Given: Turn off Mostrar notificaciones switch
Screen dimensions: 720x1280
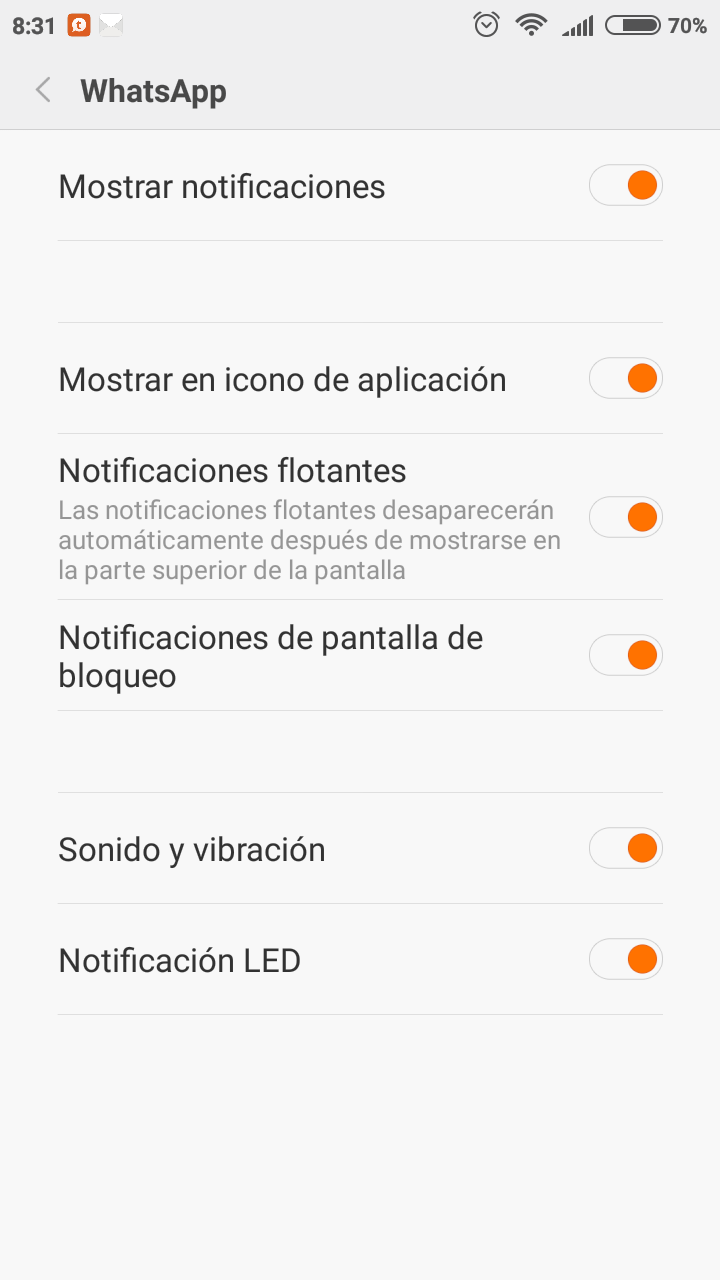Looking at the screenshot, I should (625, 186).
